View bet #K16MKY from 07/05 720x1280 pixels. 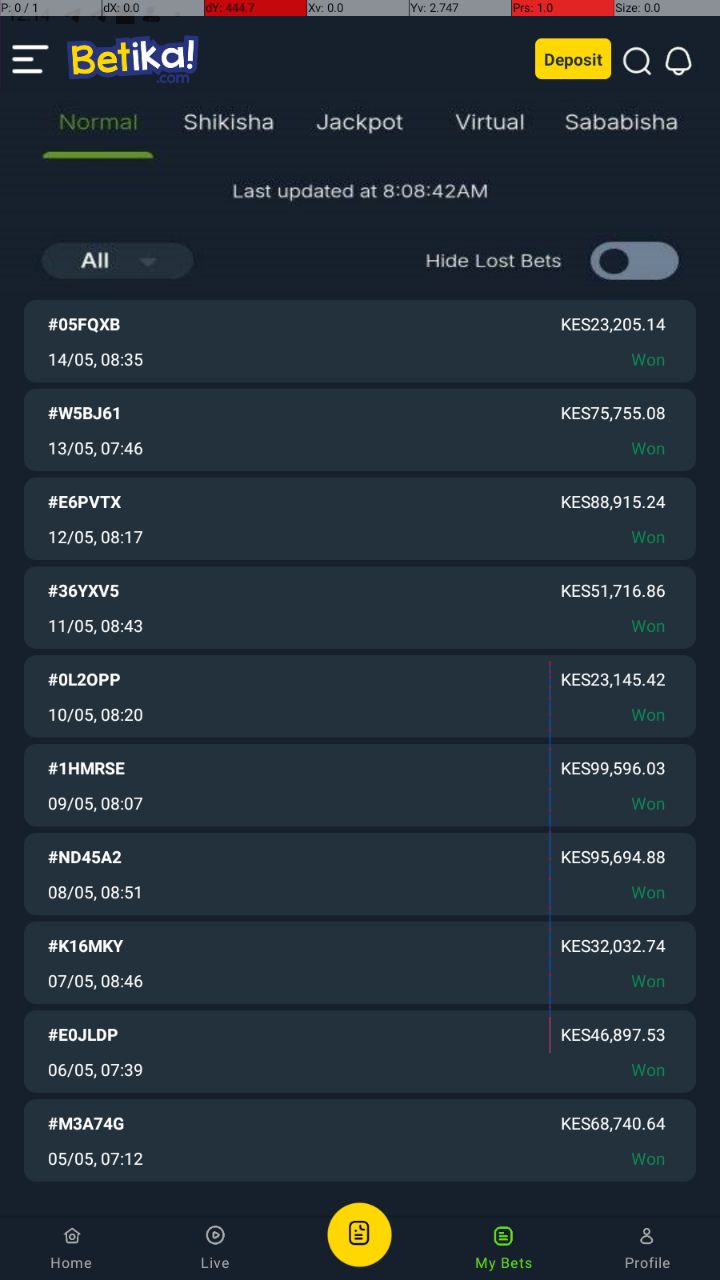[360, 963]
